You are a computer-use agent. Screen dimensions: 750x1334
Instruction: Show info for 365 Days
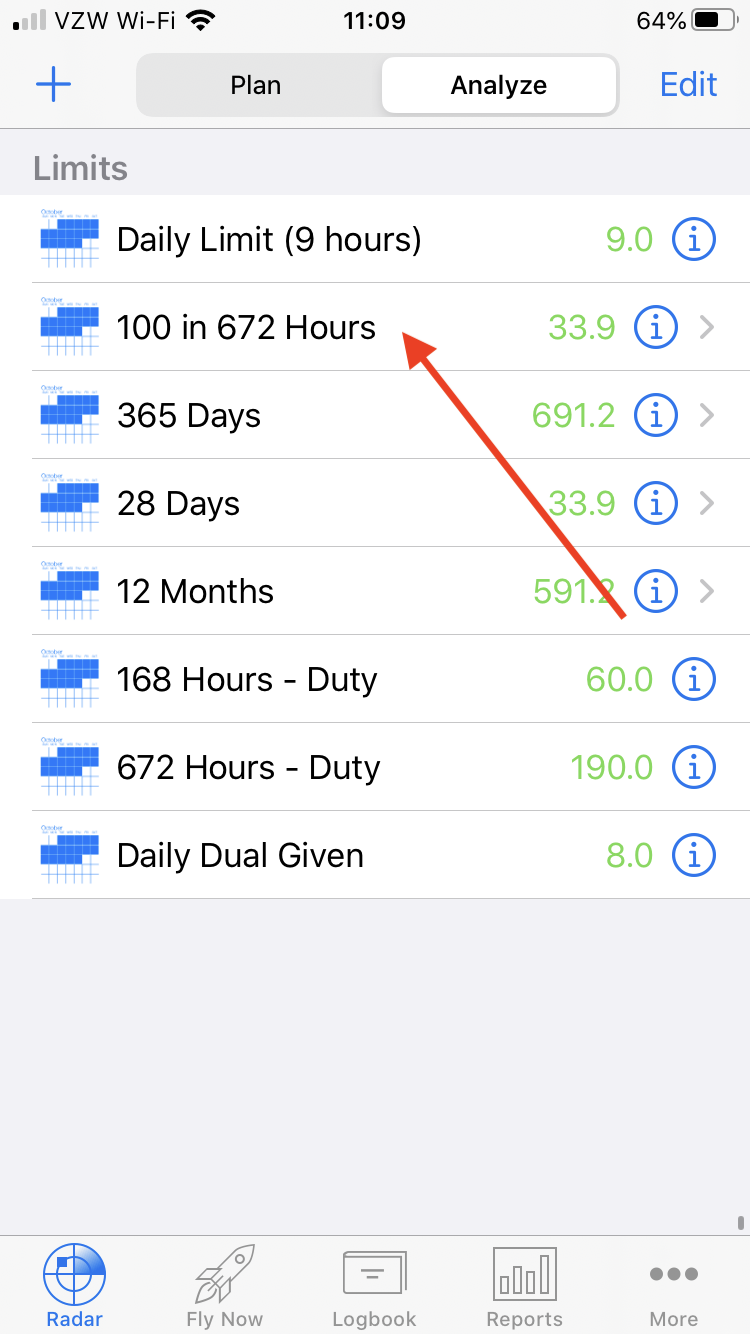pos(656,416)
